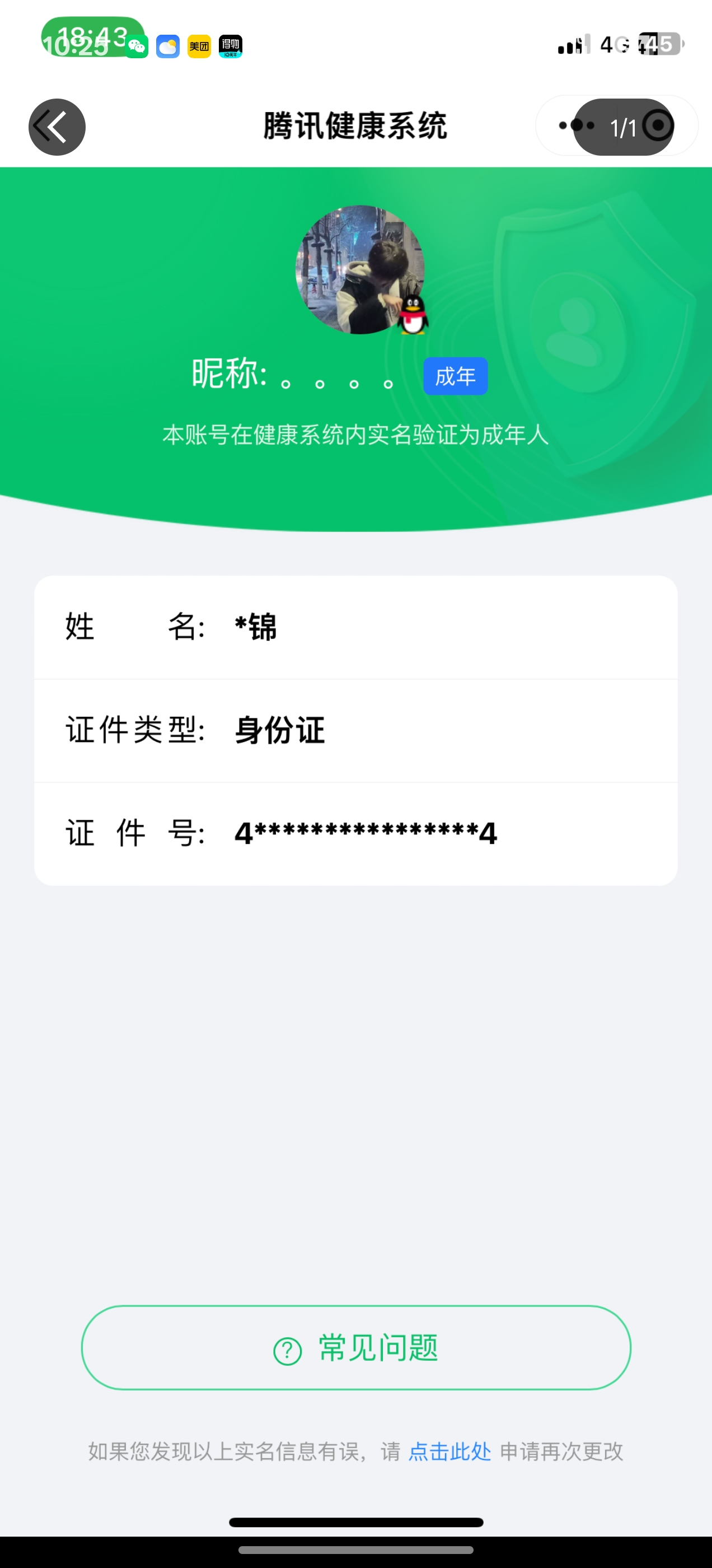This screenshot has height=1568, width=712.
Task: Go back using the double-arrow button
Action: click(x=57, y=127)
